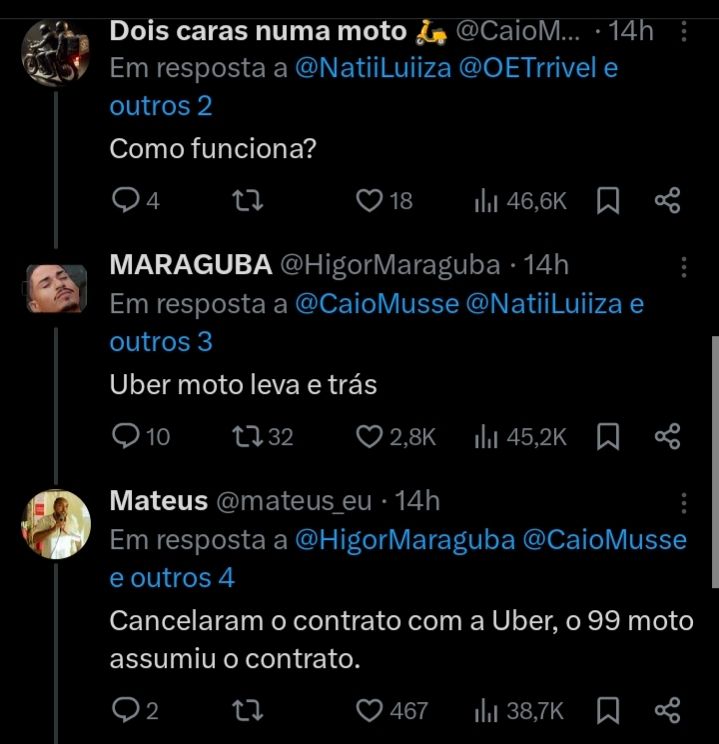This screenshot has width=719, height=744.
Task: Bookmark the "Como funciona?" tweet
Action: [607, 201]
